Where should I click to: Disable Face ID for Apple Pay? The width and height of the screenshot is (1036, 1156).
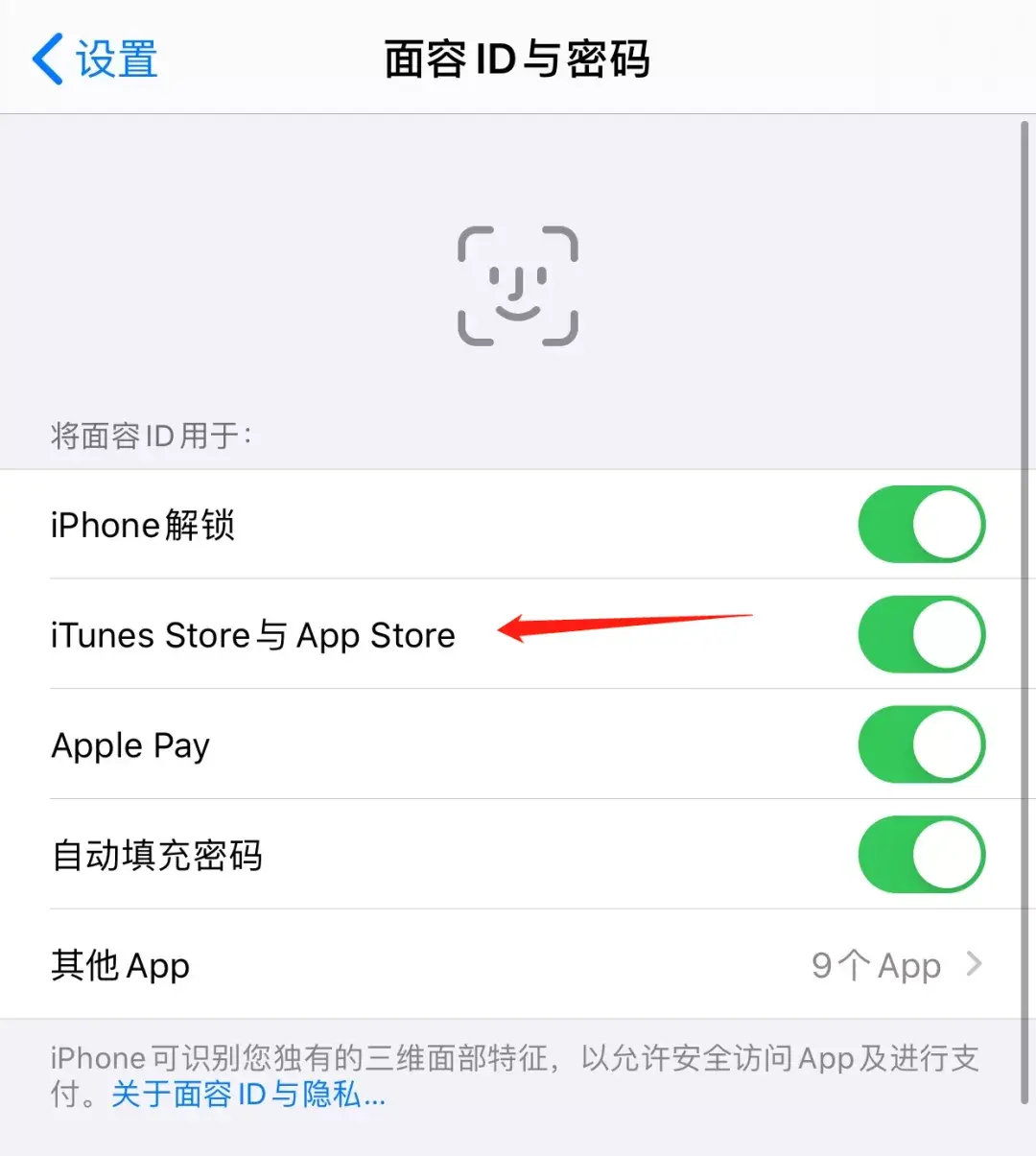coord(921,745)
